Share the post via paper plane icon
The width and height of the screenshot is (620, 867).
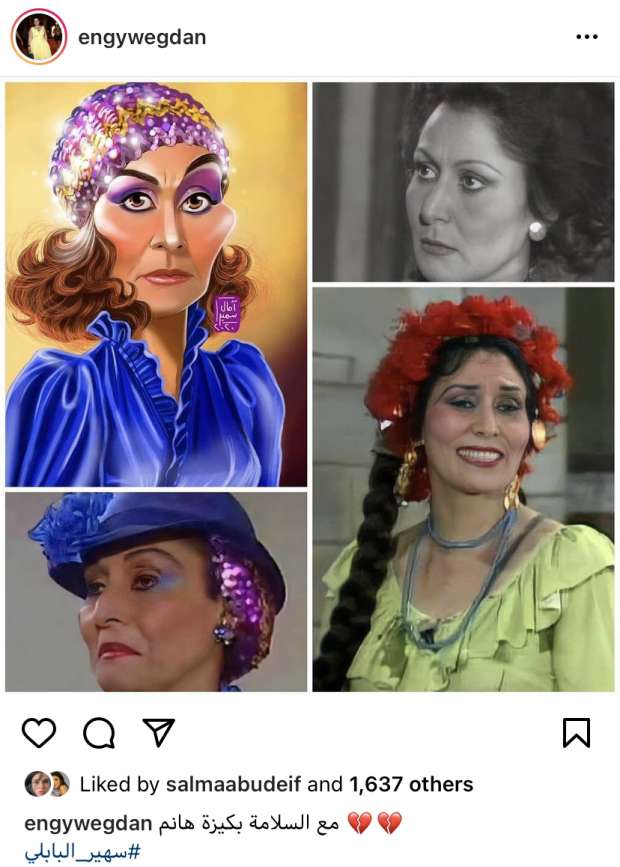(159, 733)
